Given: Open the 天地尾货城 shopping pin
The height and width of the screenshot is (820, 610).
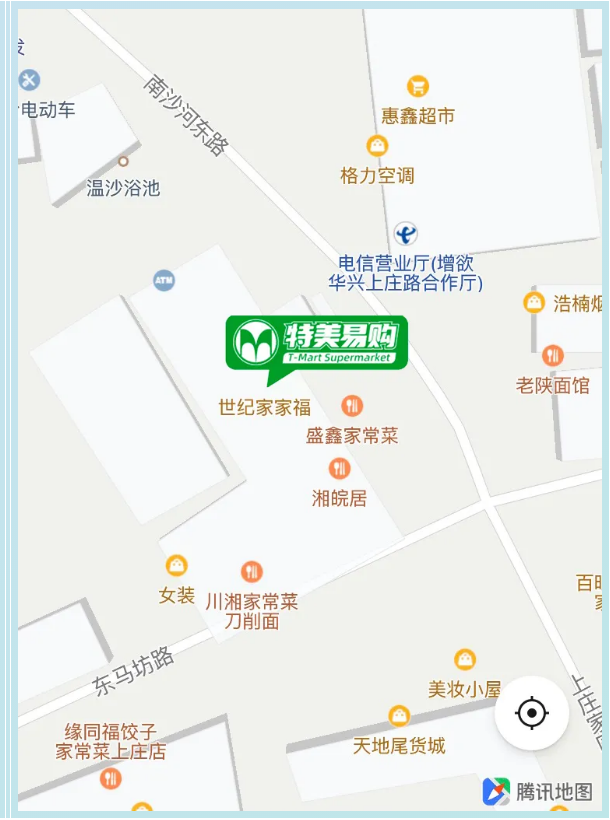Looking at the screenshot, I should (399, 716).
